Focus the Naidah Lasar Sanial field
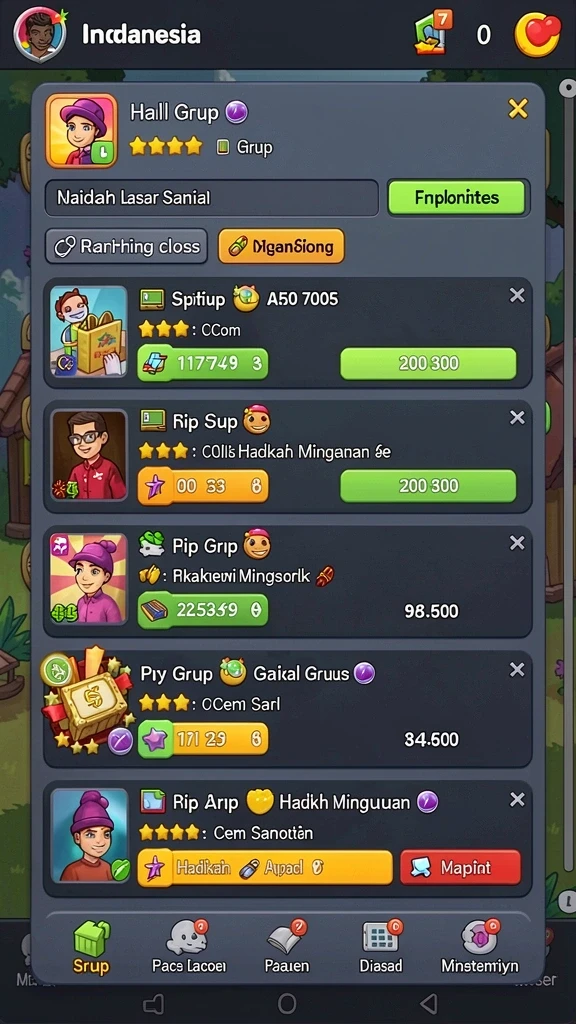Screen dimensions: 576x1024 pyautogui.click(x=212, y=198)
